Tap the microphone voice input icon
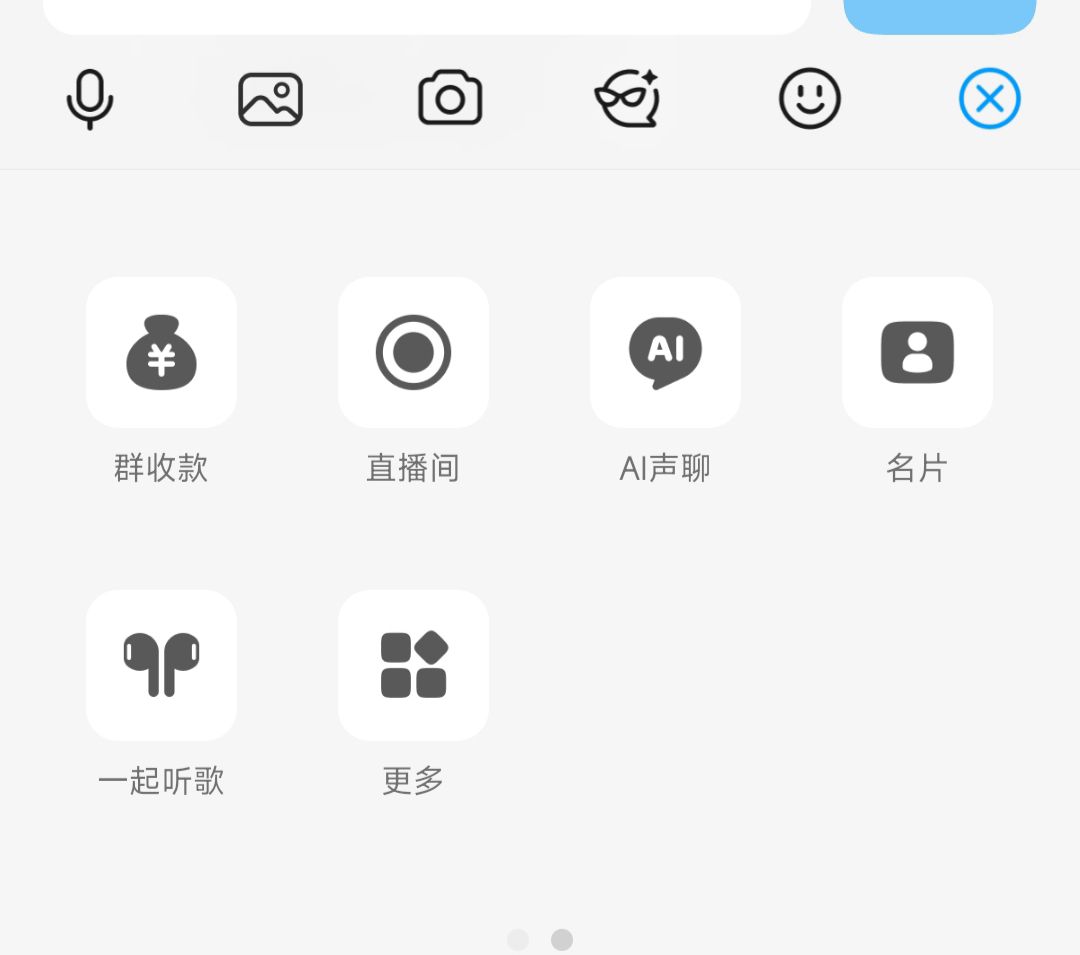The height and width of the screenshot is (955, 1080). 90,99
